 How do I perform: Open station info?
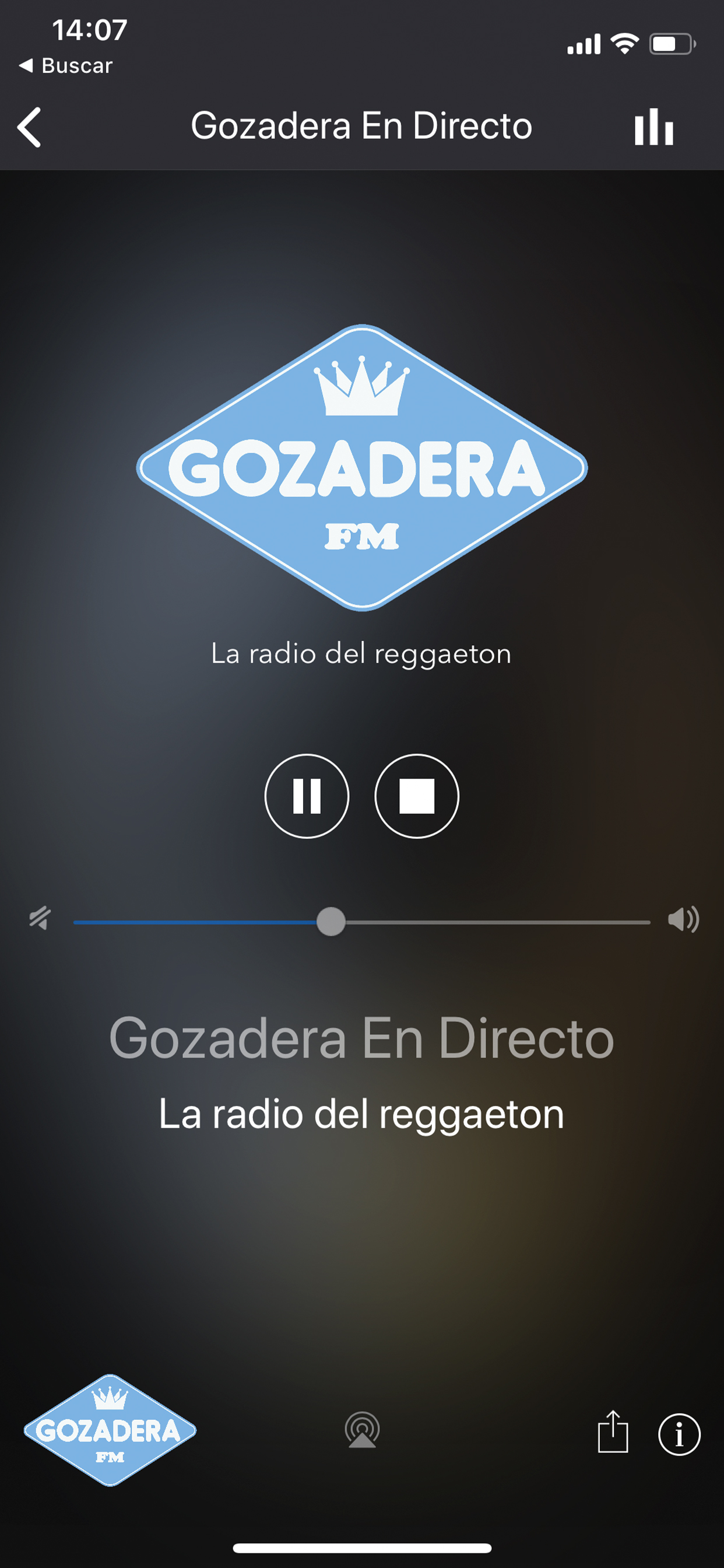point(679,1434)
